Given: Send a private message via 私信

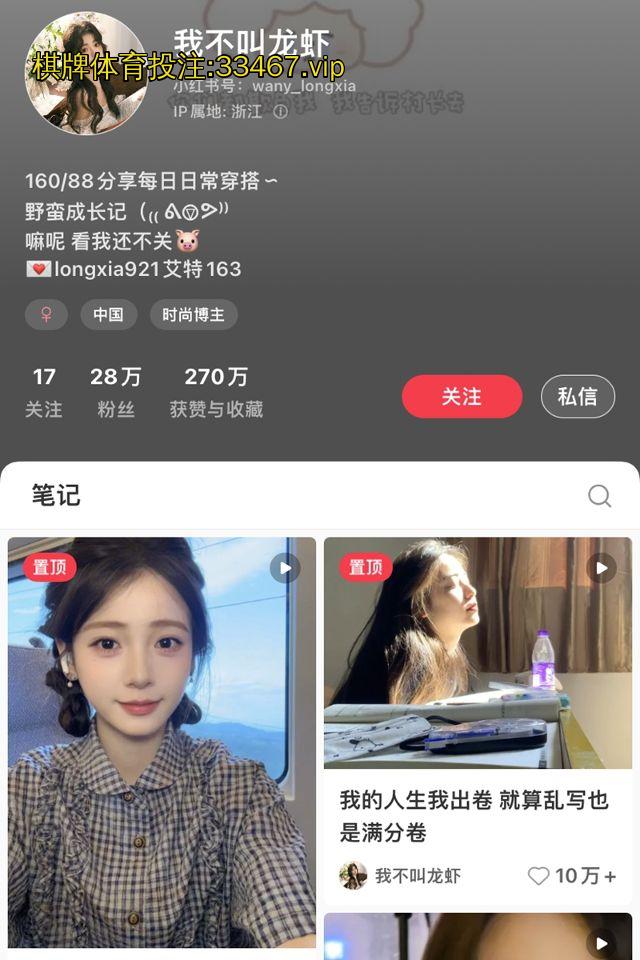Looking at the screenshot, I should [577, 397].
